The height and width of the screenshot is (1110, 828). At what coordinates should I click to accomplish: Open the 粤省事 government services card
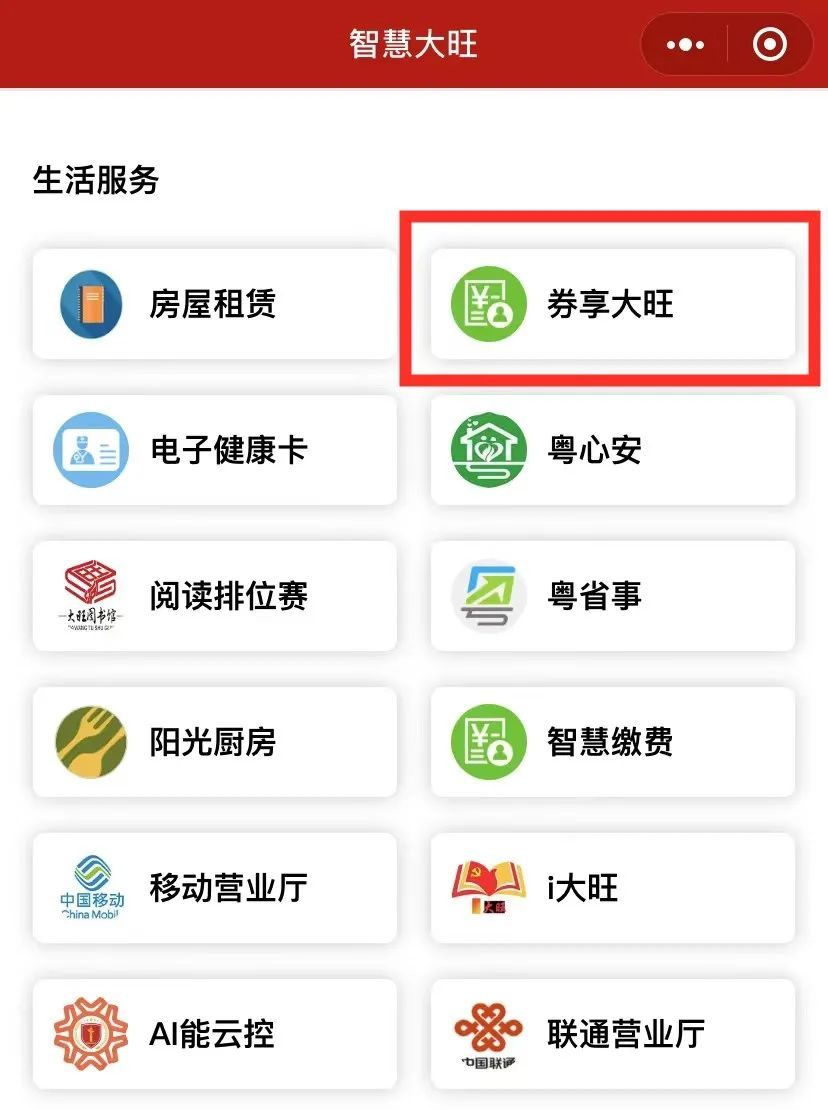click(612, 596)
